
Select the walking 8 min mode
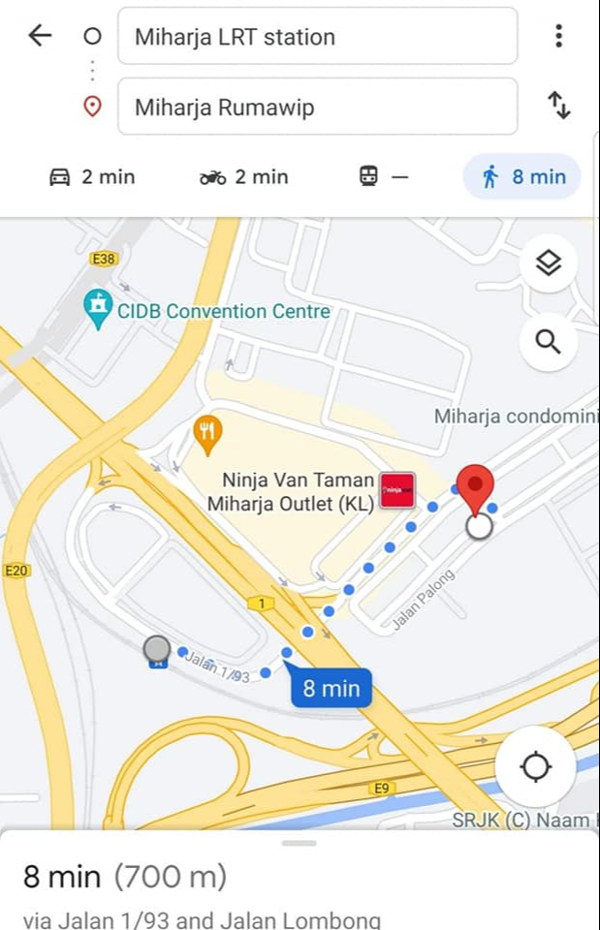523,177
